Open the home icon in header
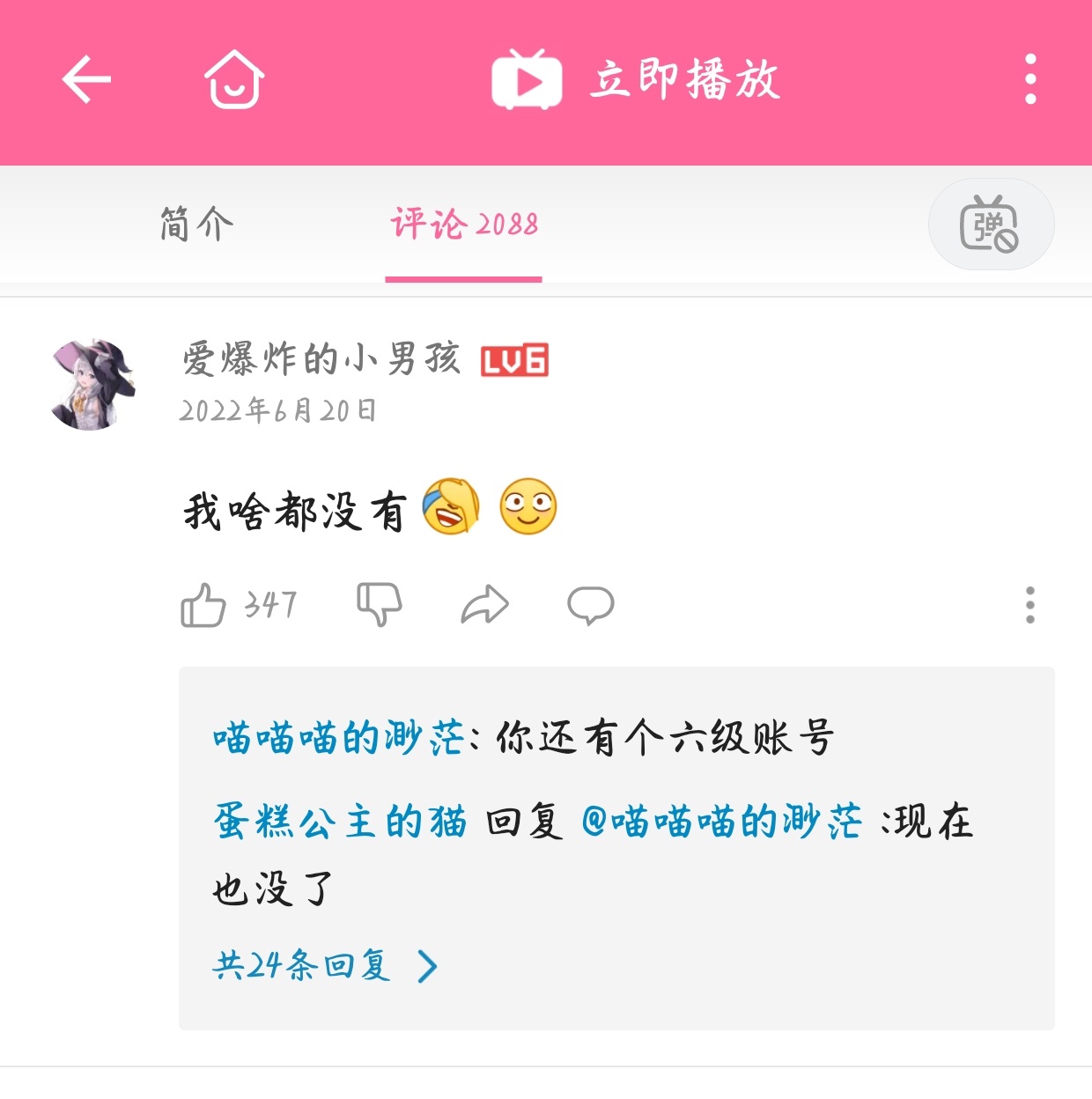Image resolution: width=1092 pixels, height=1099 pixels. (234, 80)
